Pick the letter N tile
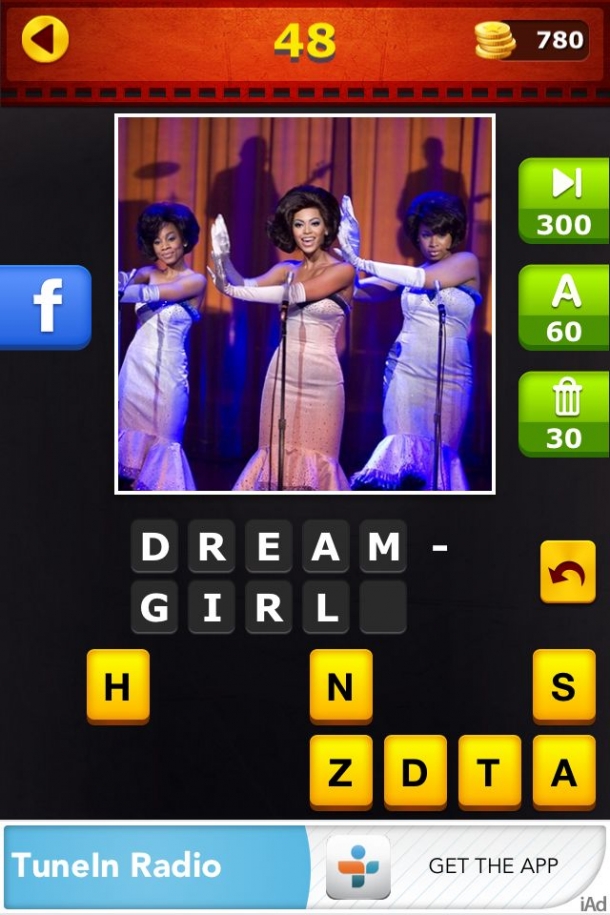The image size is (610, 915). coord(340,686)
